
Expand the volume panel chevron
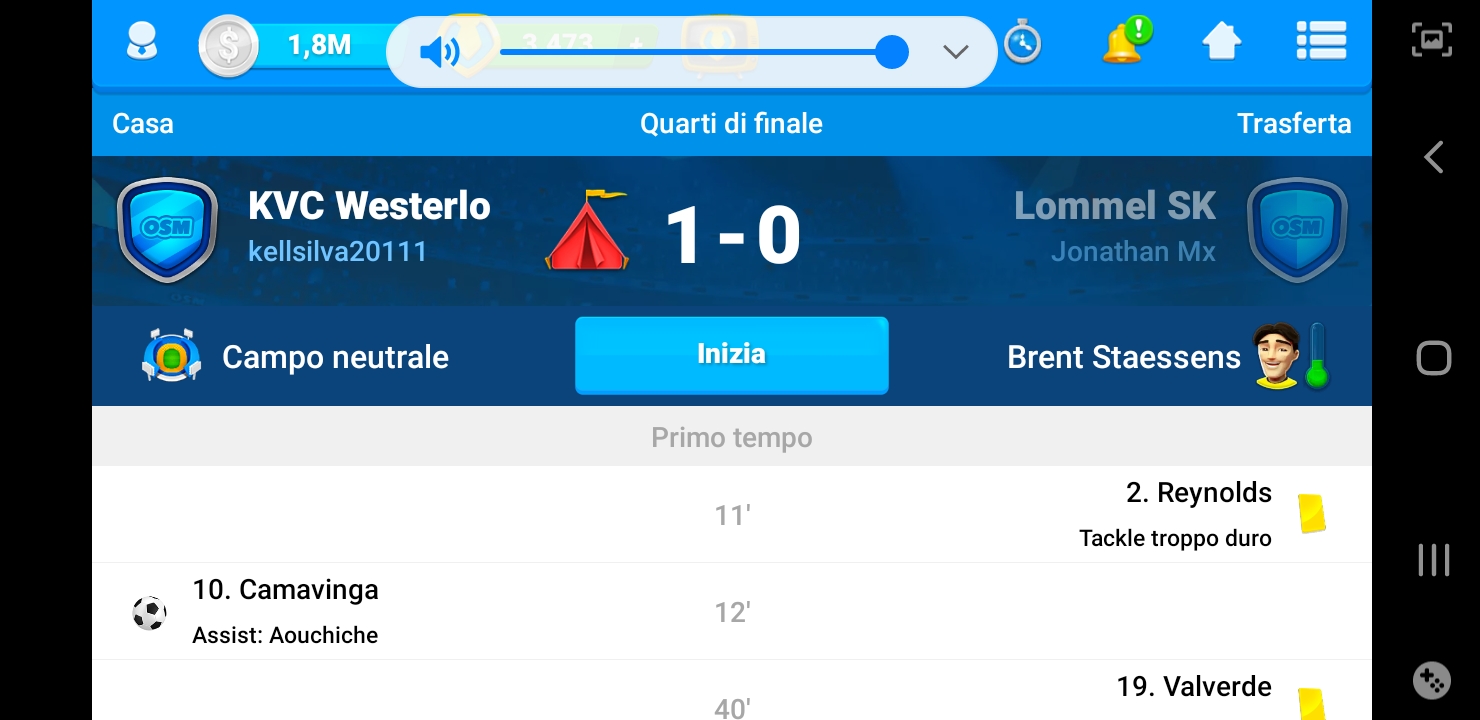pos(956,52)
